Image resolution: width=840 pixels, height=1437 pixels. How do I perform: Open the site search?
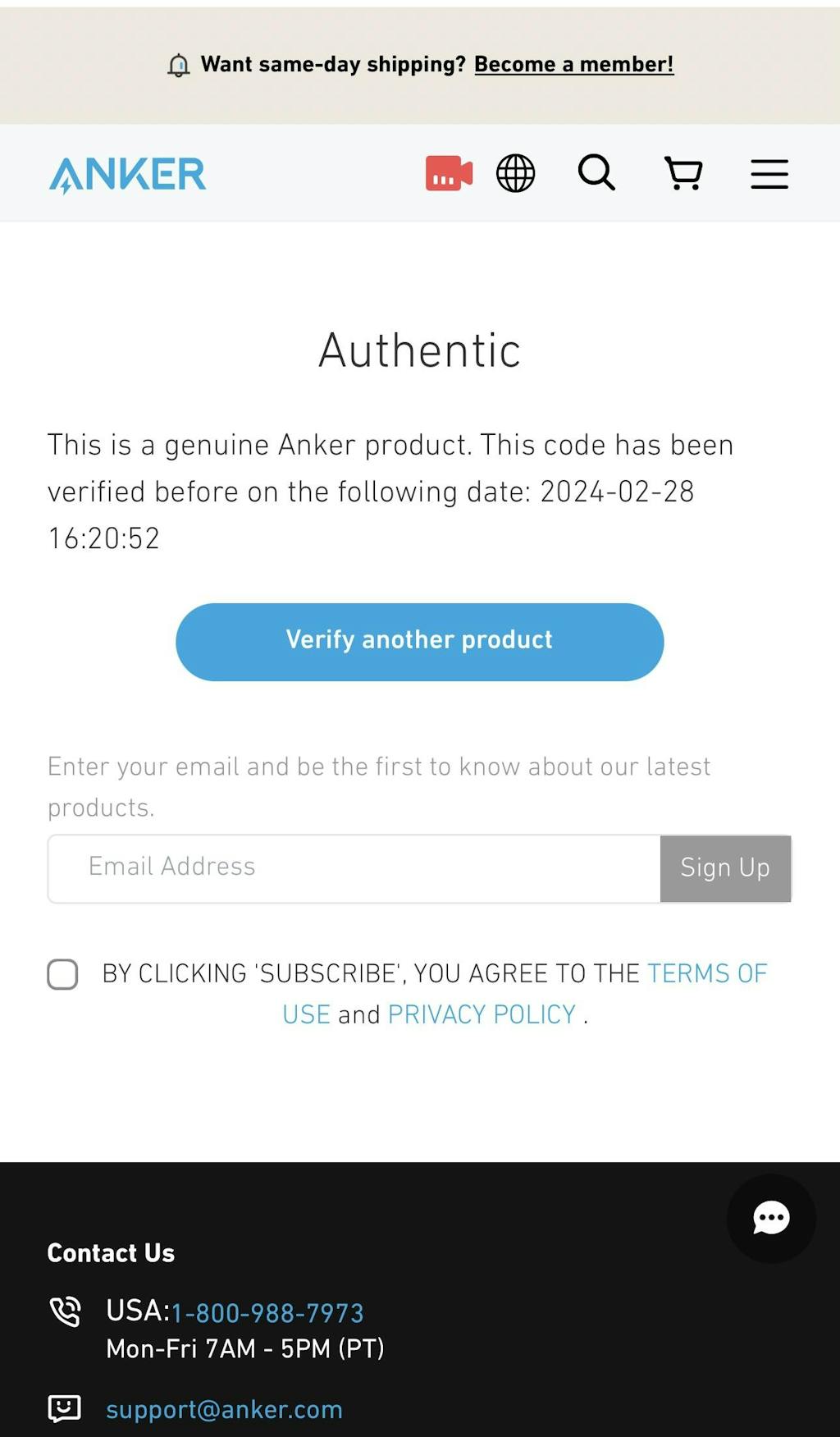[x=596, y=173]
